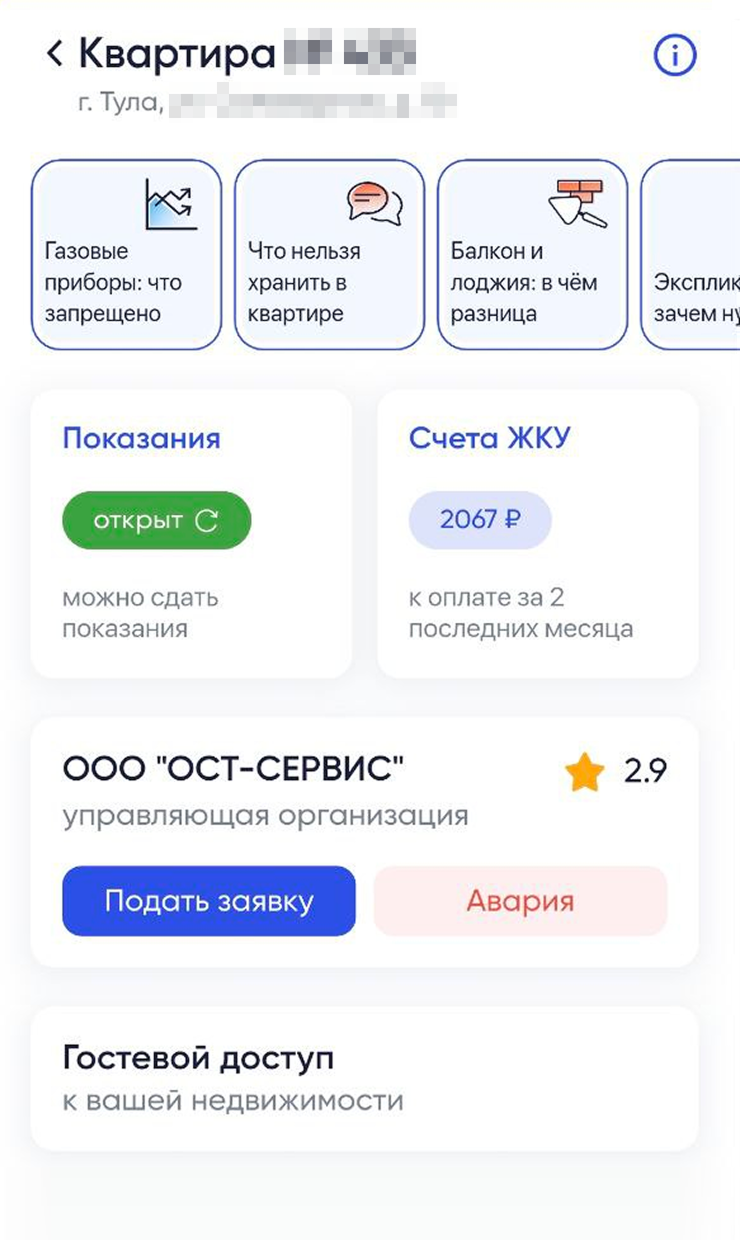The image size is (740, 1240).
Task: Report an emergency via Авария
Action: [x=520, y=901]
